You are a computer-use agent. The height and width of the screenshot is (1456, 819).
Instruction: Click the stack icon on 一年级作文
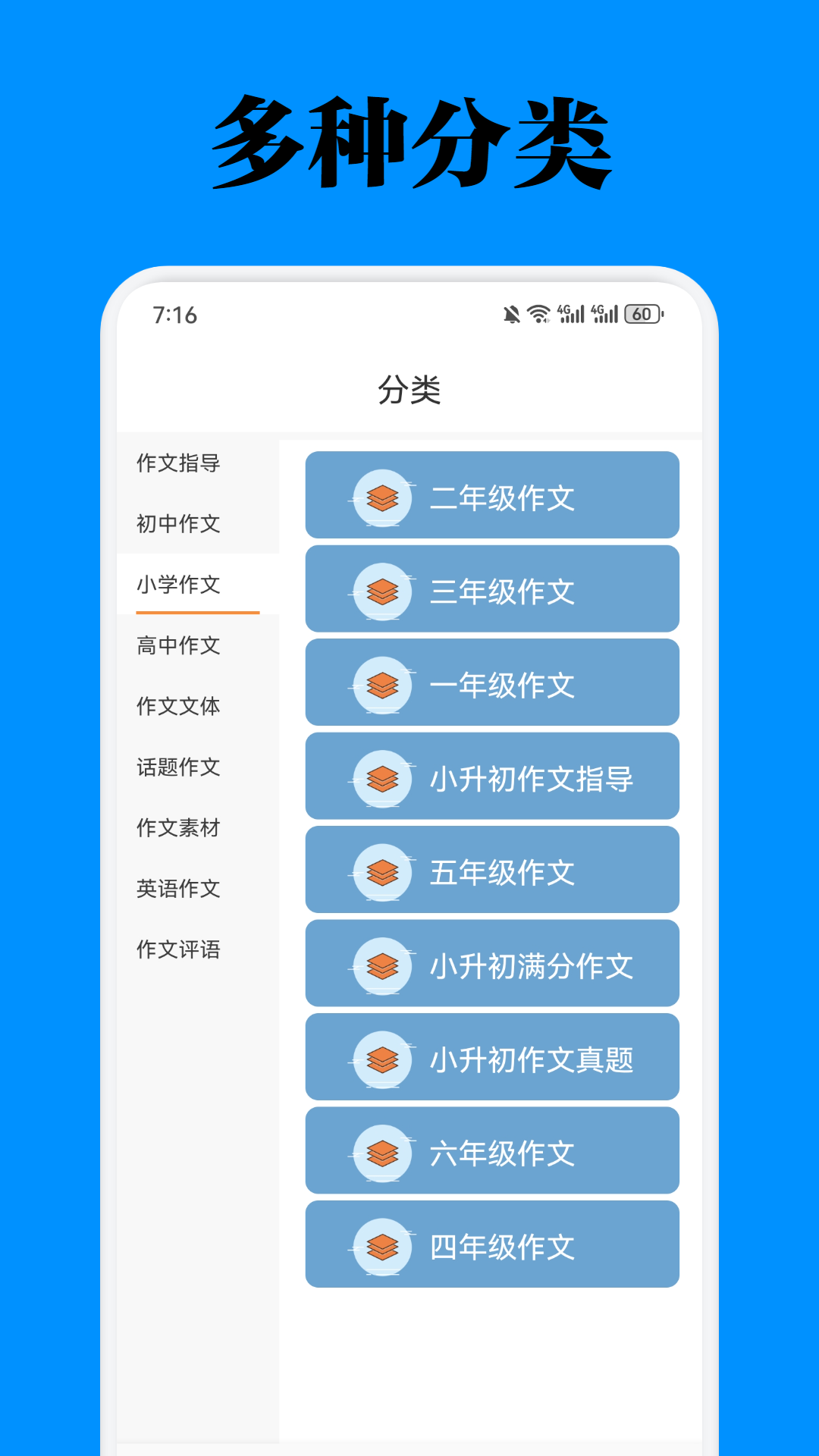(383, 682)
